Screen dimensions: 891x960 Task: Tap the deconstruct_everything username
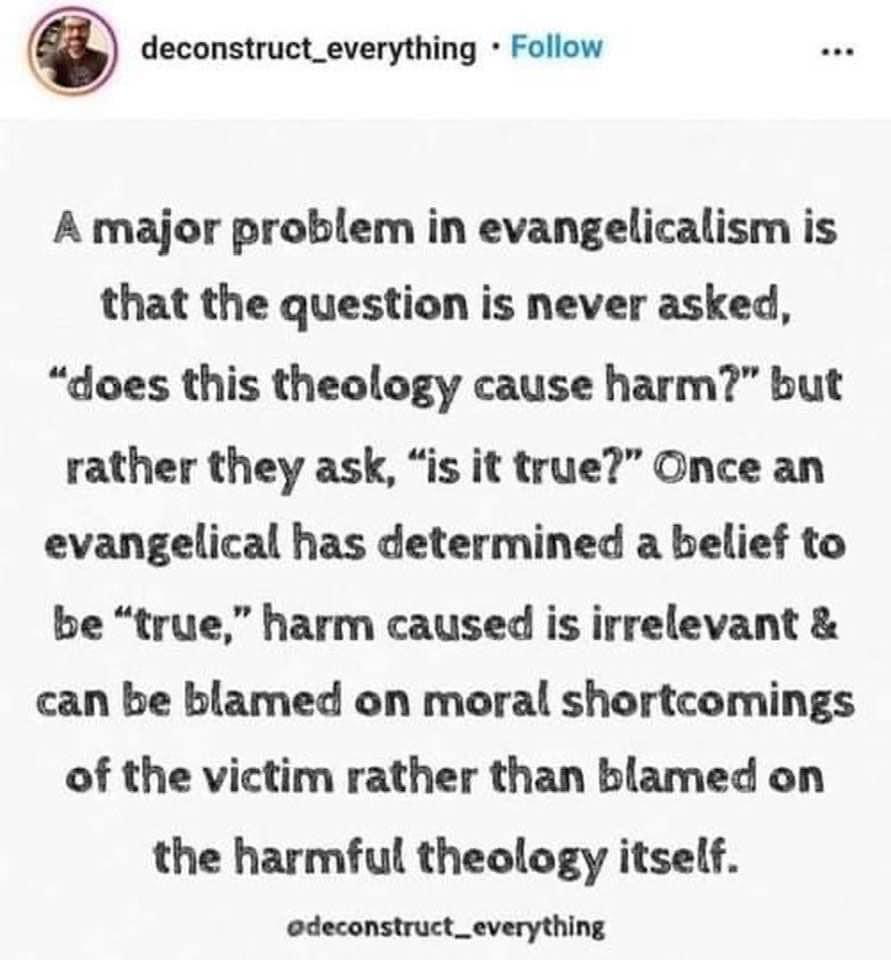click(308, 48)
